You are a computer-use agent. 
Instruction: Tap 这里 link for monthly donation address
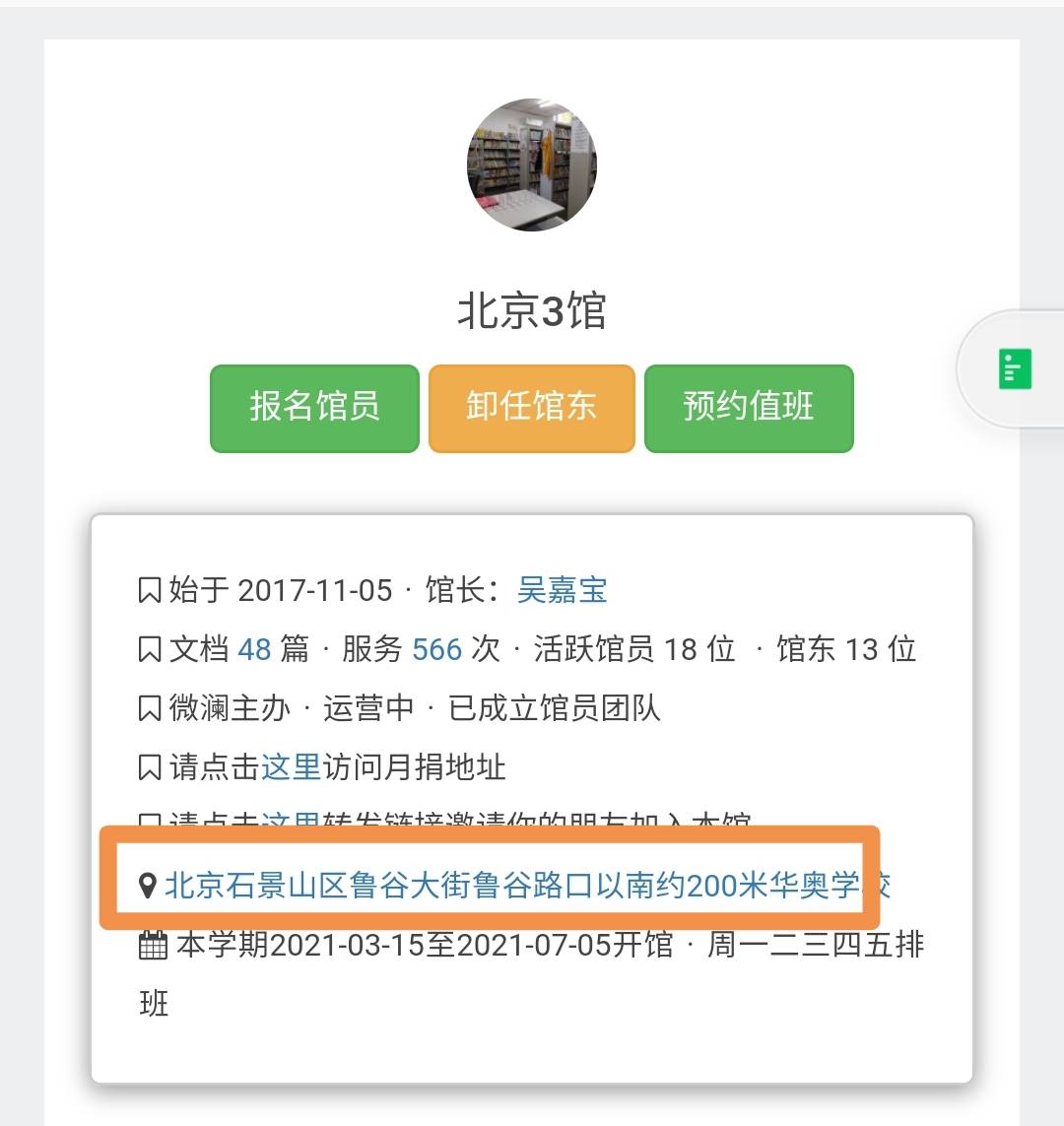pyautogui.click(x=291, y=766)
